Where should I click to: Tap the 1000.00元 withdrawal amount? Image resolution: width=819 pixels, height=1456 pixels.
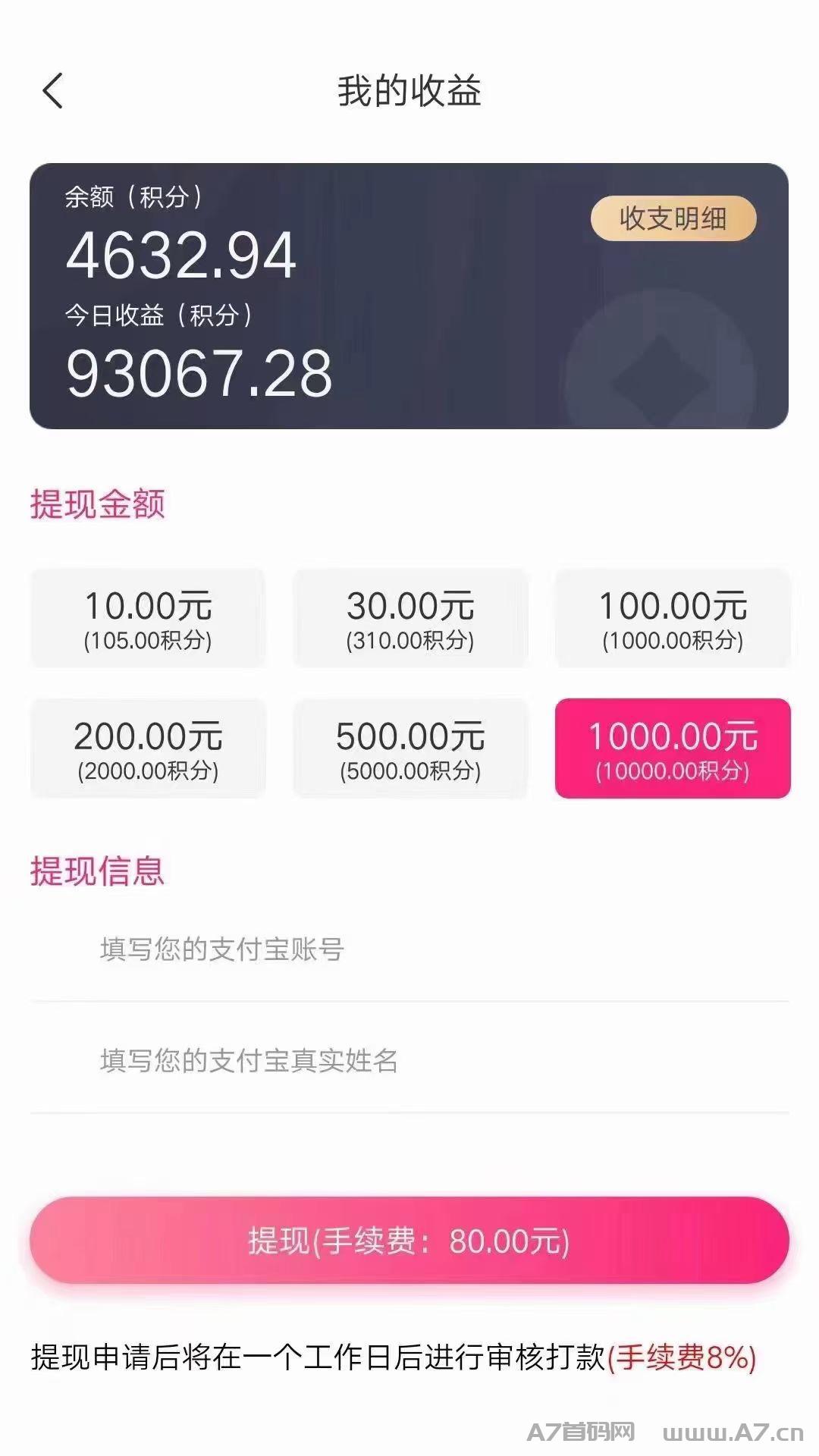(673, 748)
